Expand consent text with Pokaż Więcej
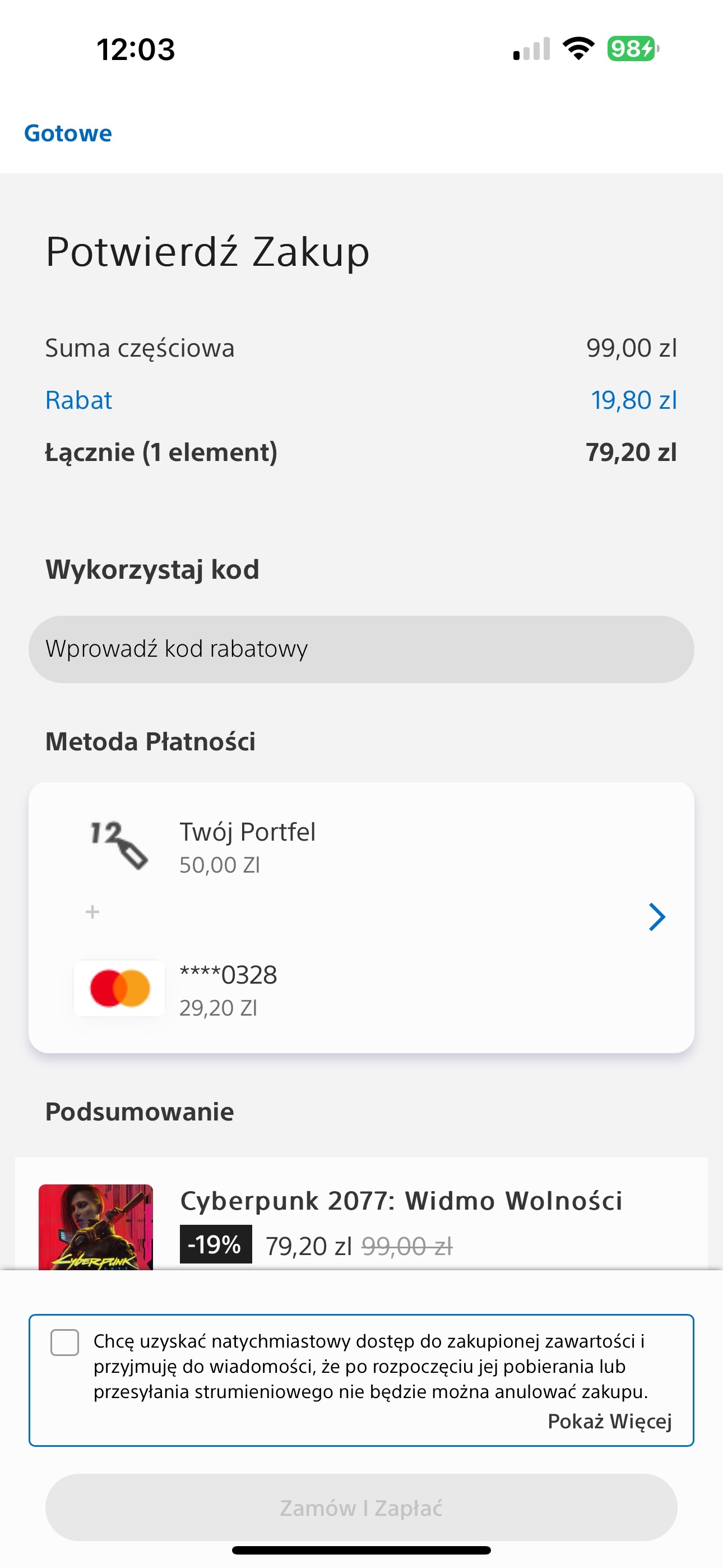 click(x=609, y=1421)
